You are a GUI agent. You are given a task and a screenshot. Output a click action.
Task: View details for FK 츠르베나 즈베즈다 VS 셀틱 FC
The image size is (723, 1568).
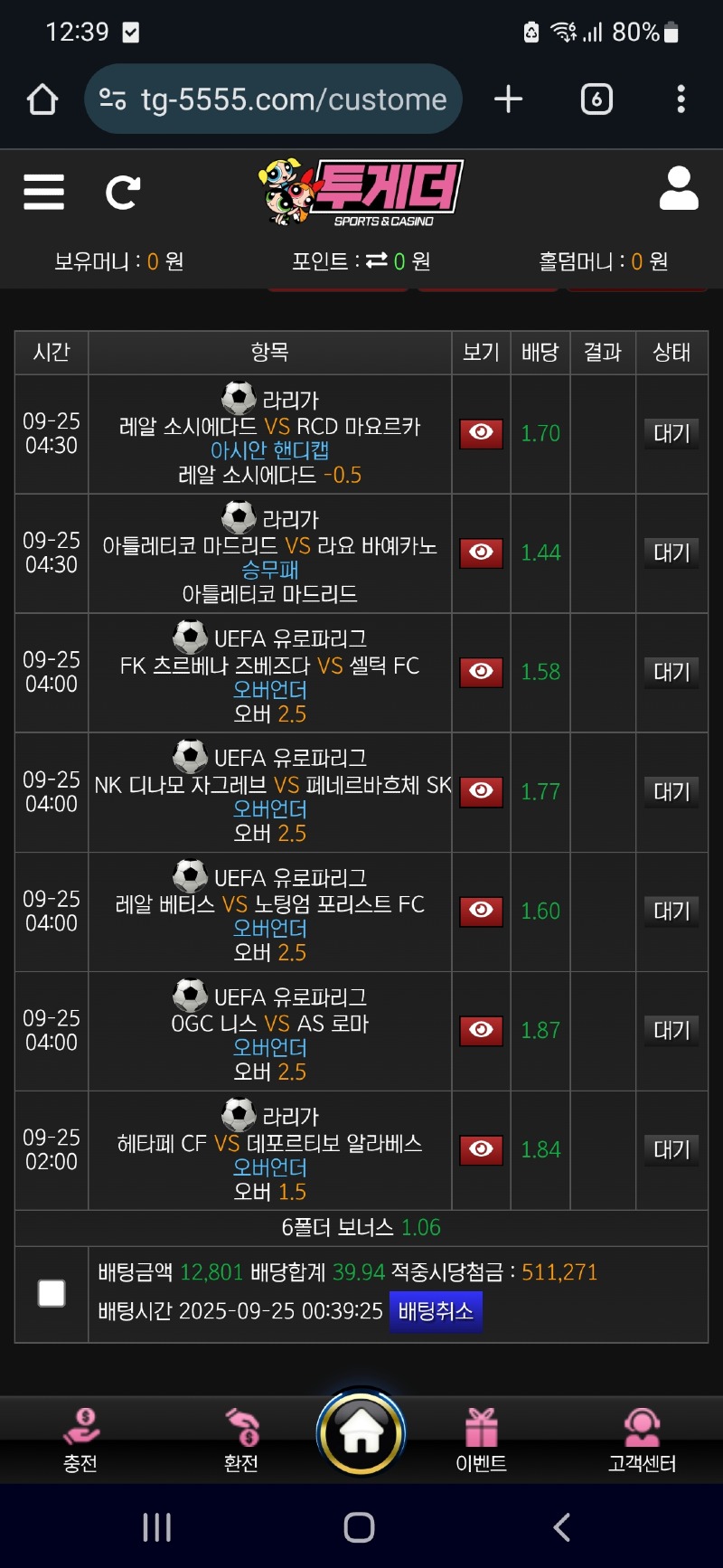481,672
